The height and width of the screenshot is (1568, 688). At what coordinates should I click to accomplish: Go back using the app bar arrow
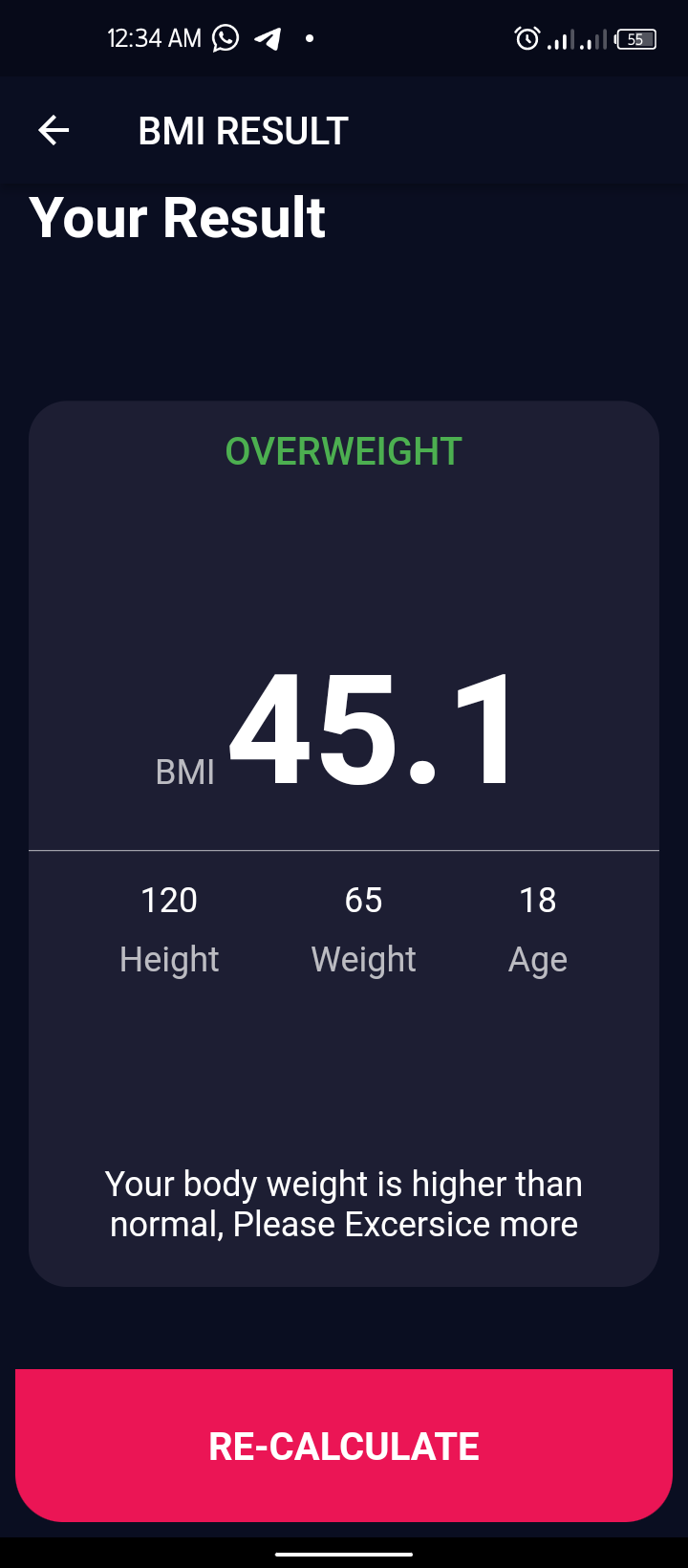tap(54, 130)
